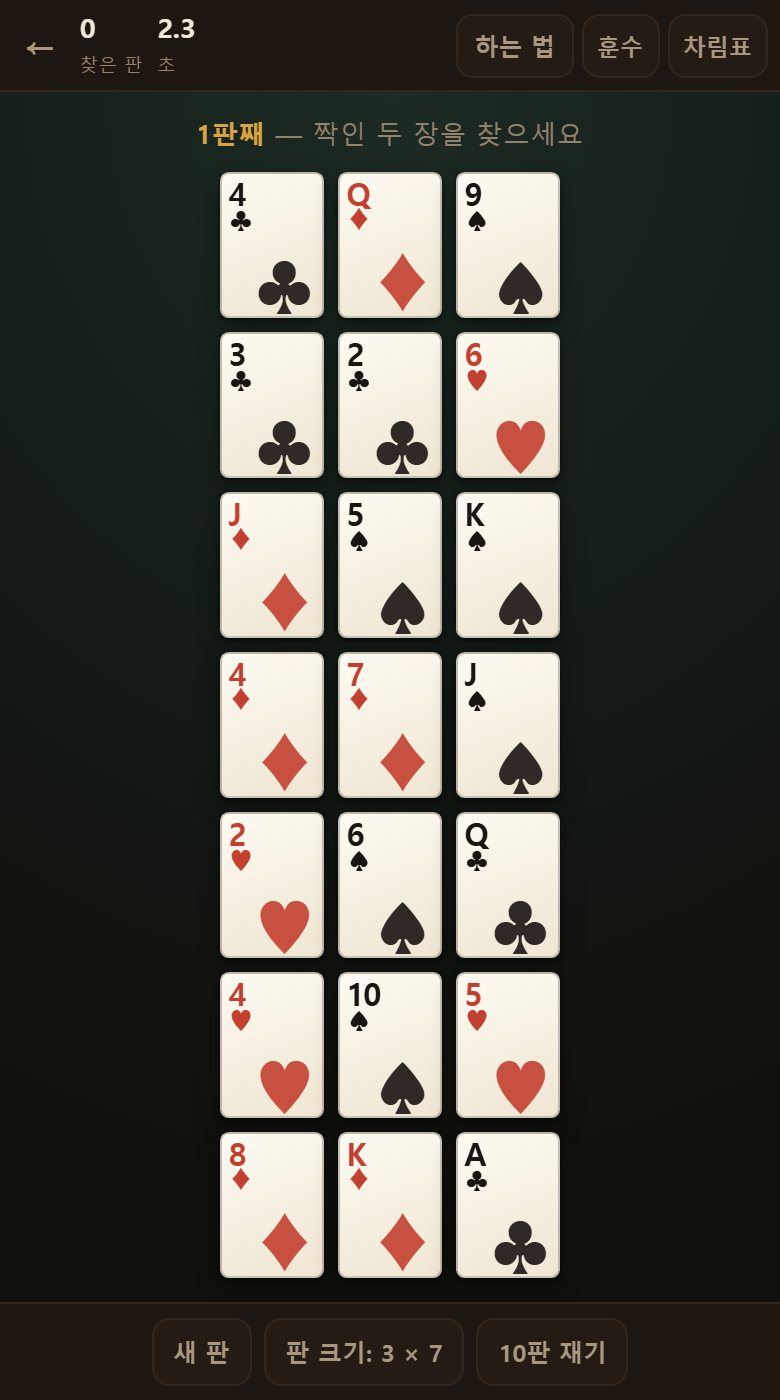Start a new round with 새 판
Image resolution: width=780 pixels, height=1400 pixels.
[x=202, y=1352]
